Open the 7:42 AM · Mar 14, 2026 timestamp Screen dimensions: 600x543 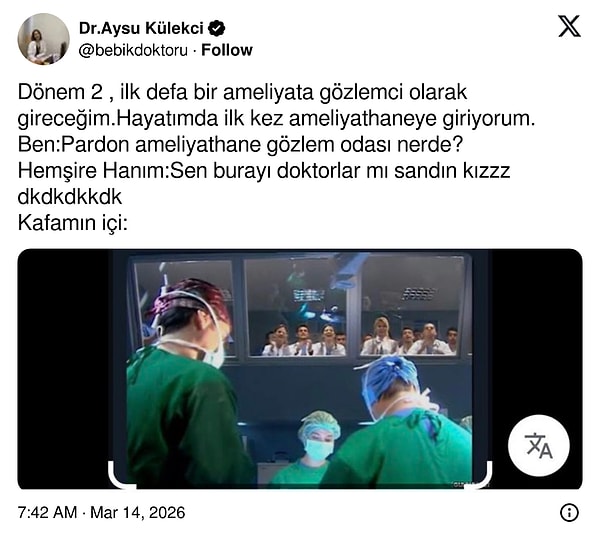click(x=101, y=513)
